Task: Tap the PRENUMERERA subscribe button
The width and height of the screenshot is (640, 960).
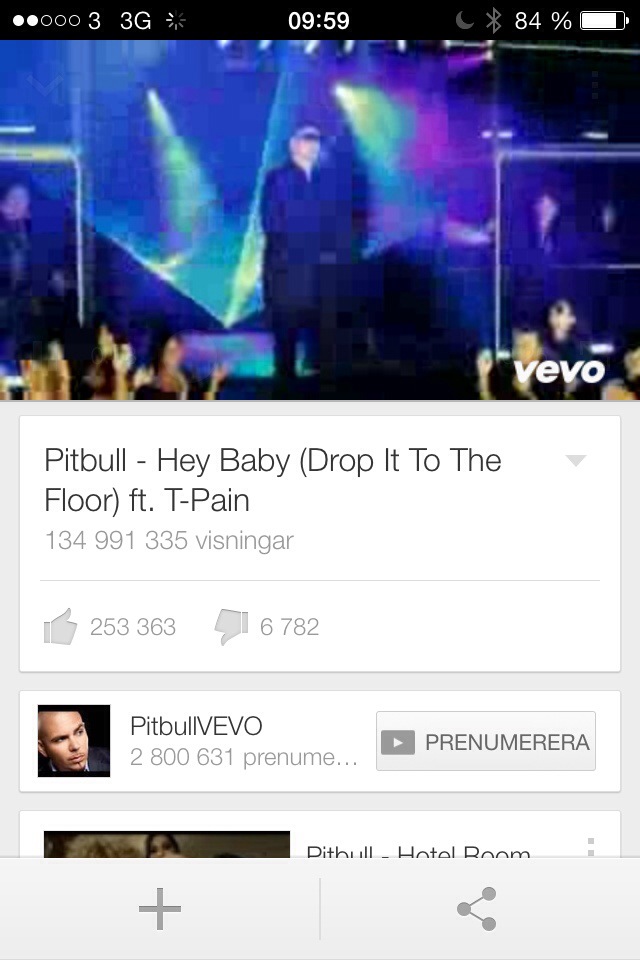Action: [486, 741]
